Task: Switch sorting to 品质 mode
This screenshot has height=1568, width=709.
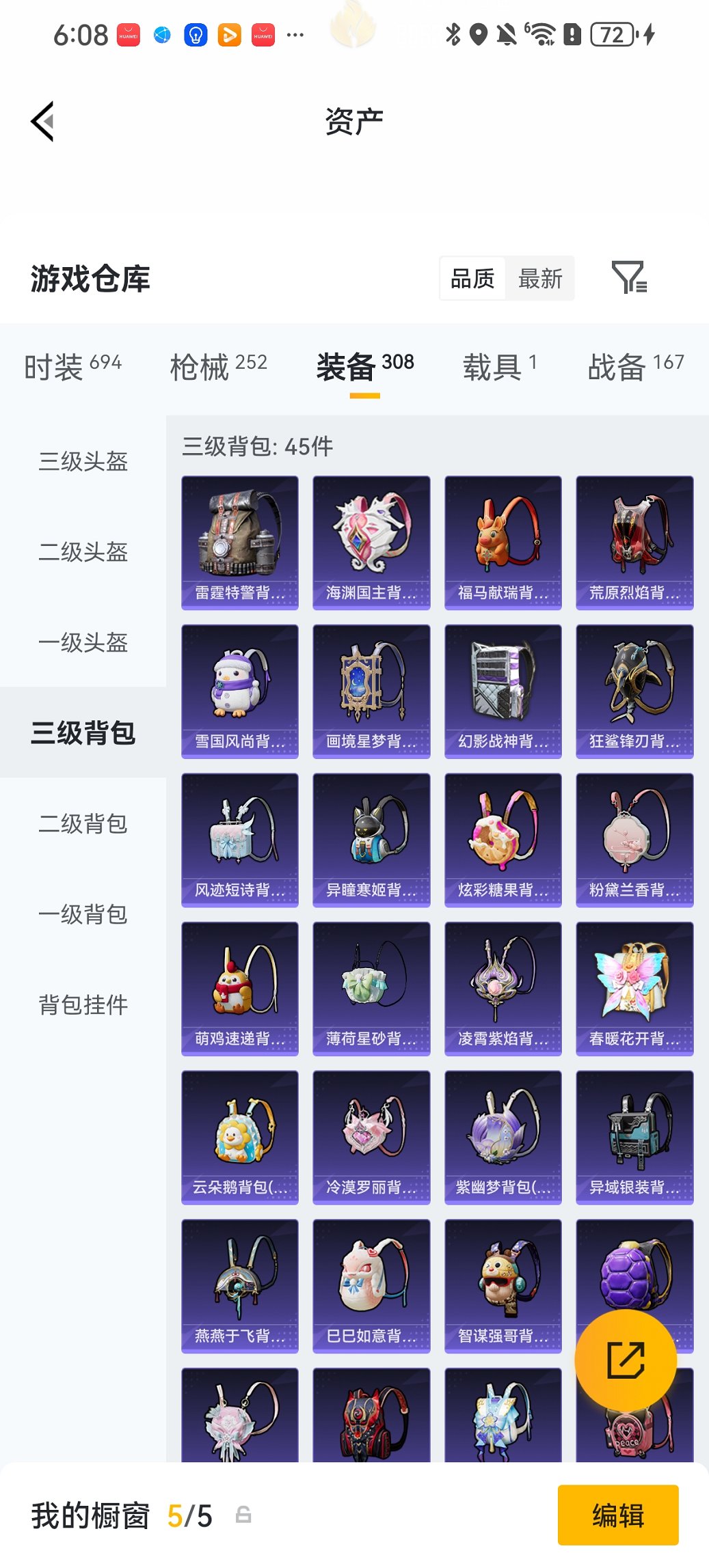Action: coord(471,278)
